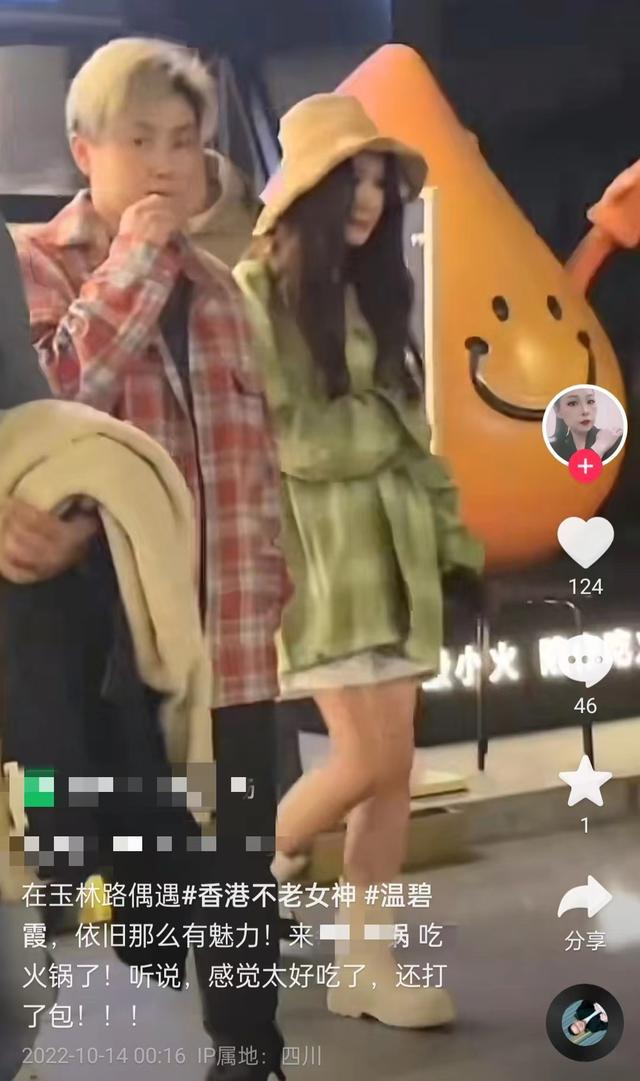Open the spinning music disc for the sound
This screenshot has width=640, height=1081.
pos(585,1022)
